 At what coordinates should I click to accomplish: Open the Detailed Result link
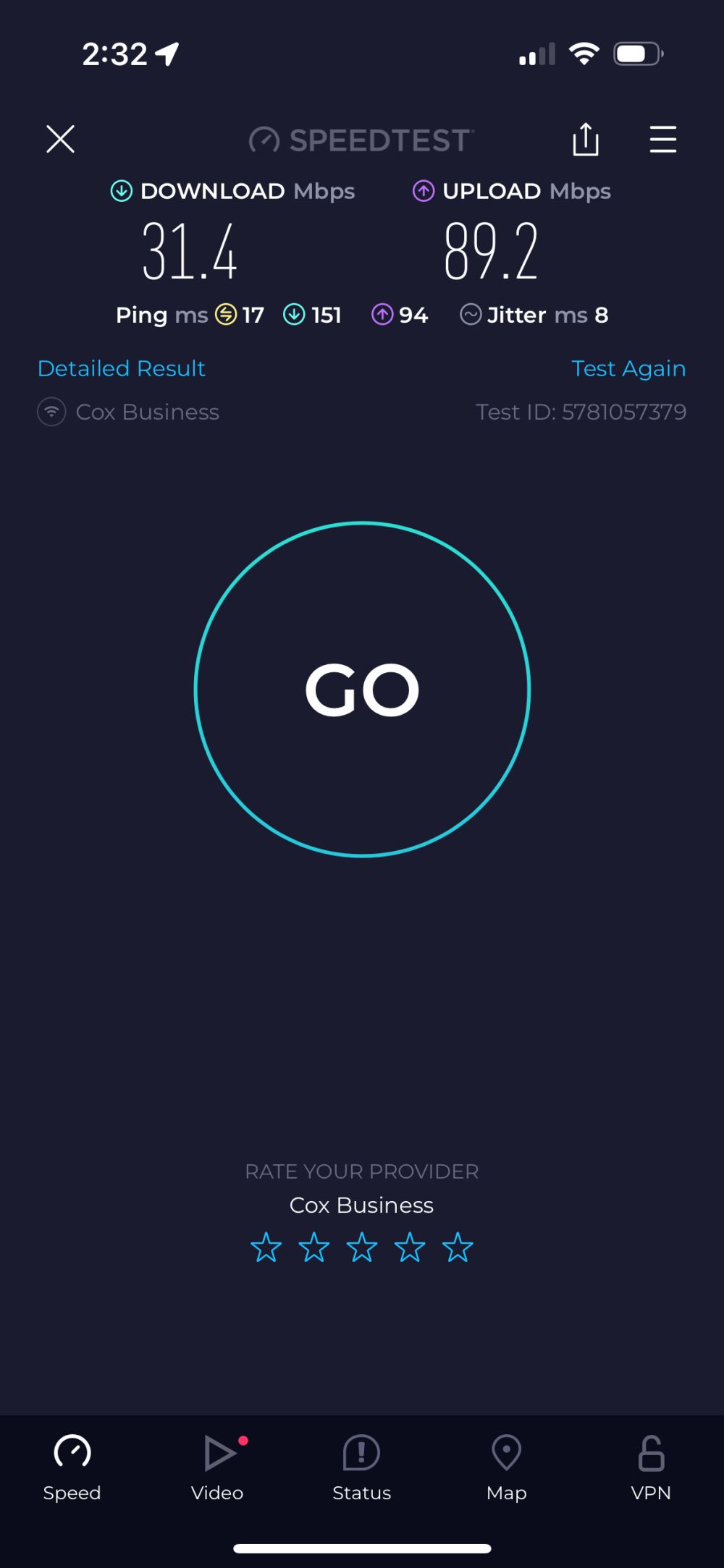(x=122, y=368)
